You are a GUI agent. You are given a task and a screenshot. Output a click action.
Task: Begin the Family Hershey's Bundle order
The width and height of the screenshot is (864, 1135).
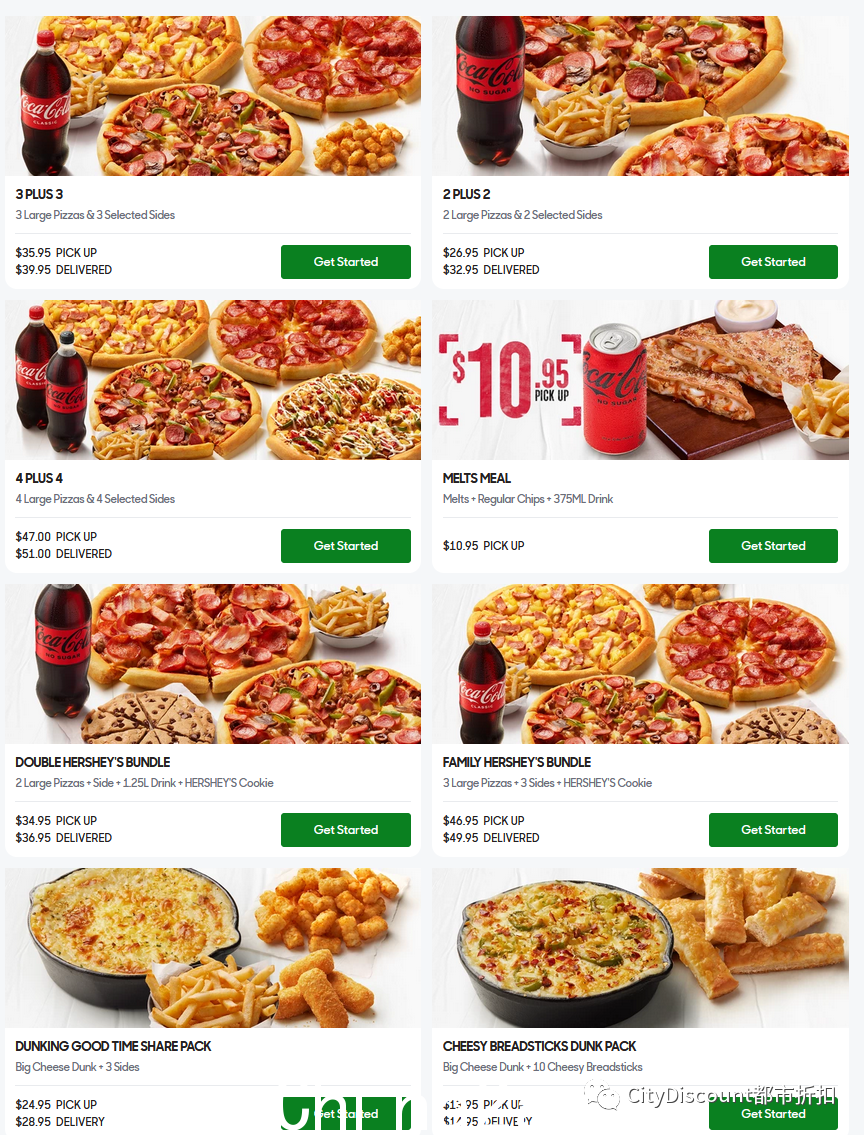coord(773,830)
